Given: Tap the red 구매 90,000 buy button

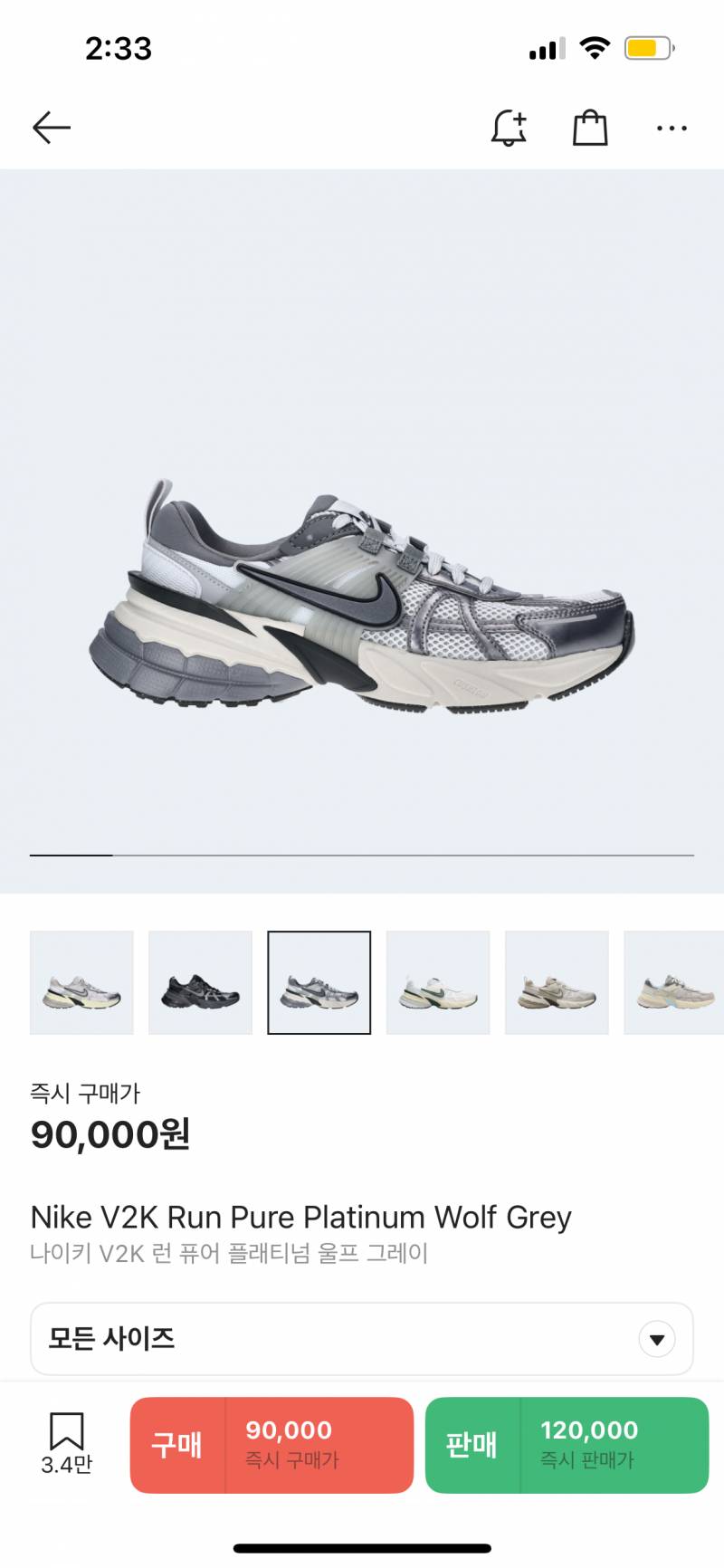Looking at the screenshot, I should click(271, 1445).
